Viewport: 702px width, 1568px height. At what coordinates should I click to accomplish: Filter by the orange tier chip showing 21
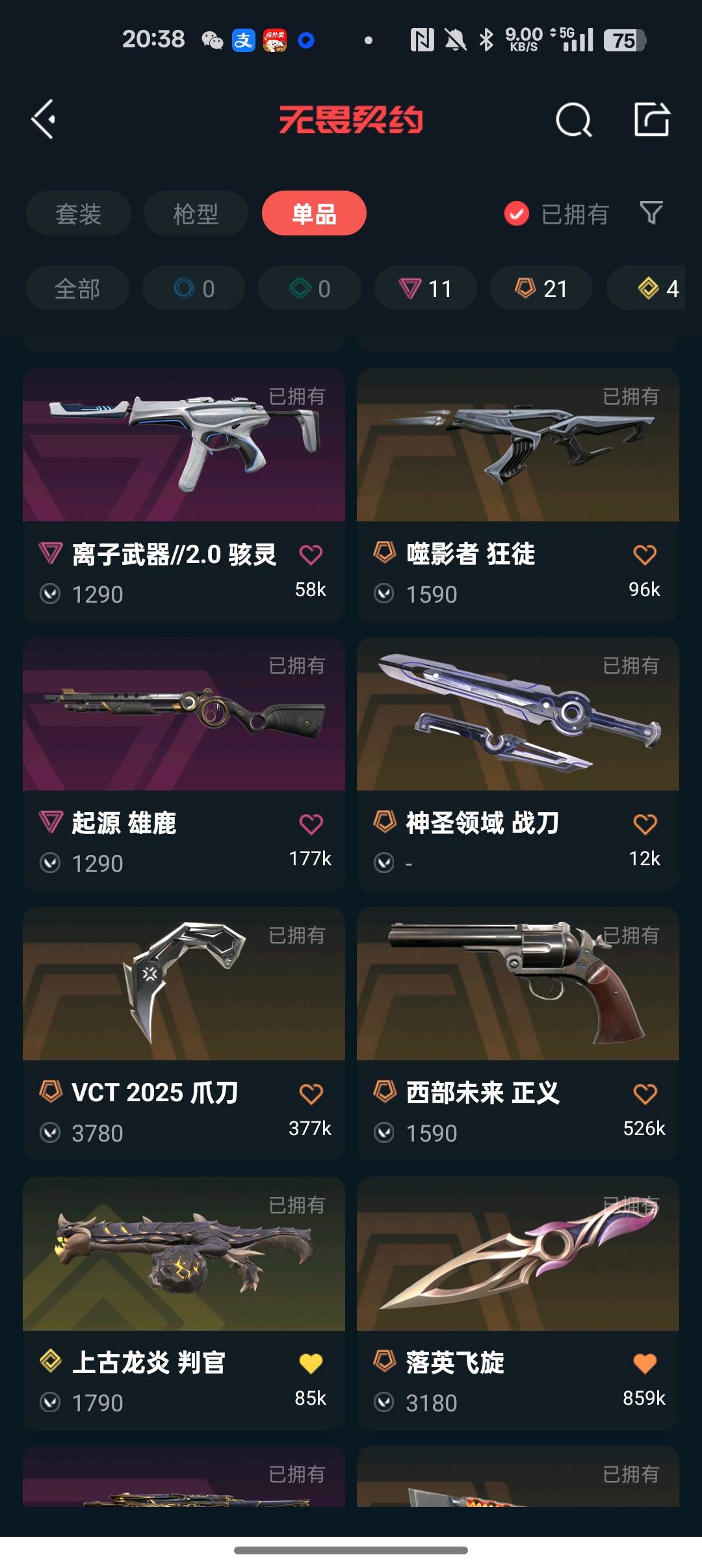541,288
